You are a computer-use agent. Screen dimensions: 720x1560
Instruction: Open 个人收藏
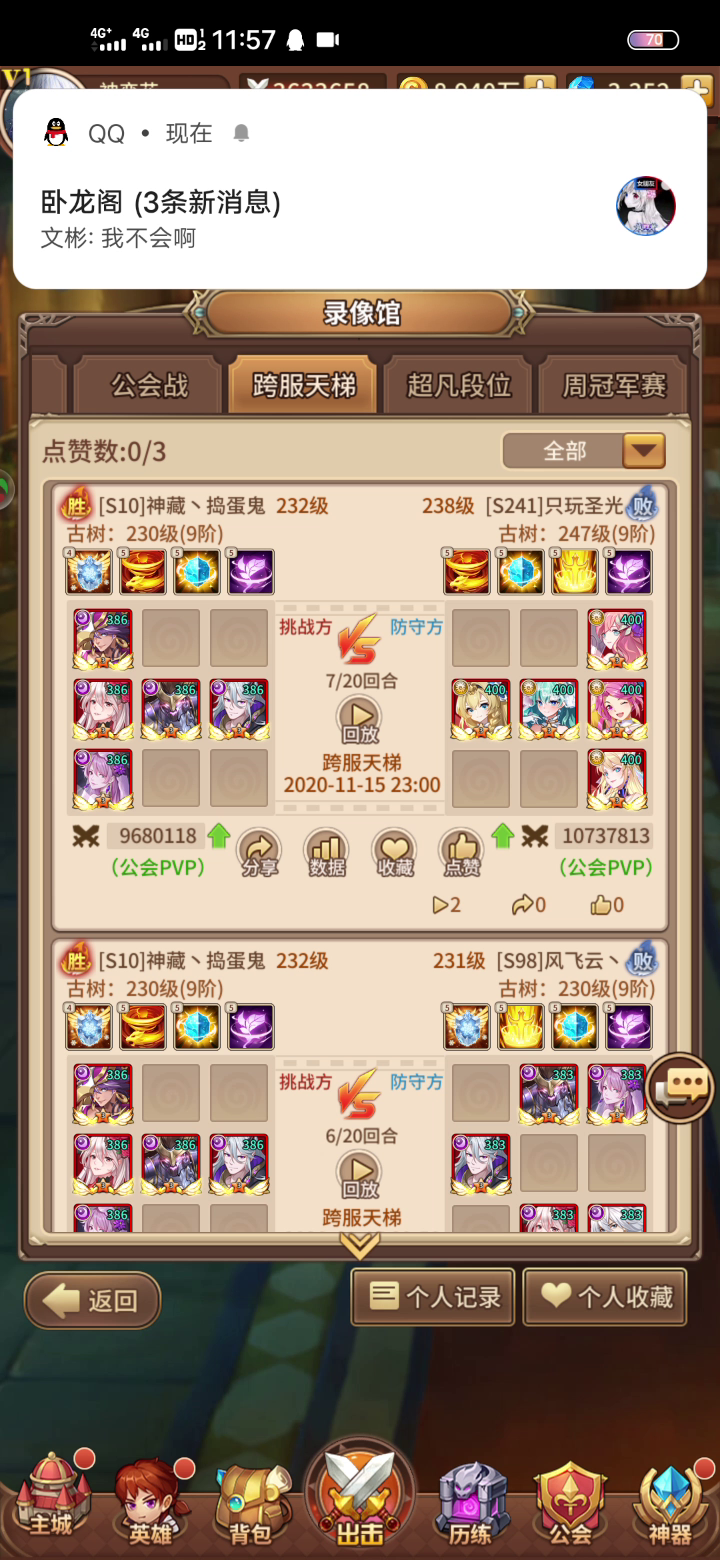point(605,1297)
